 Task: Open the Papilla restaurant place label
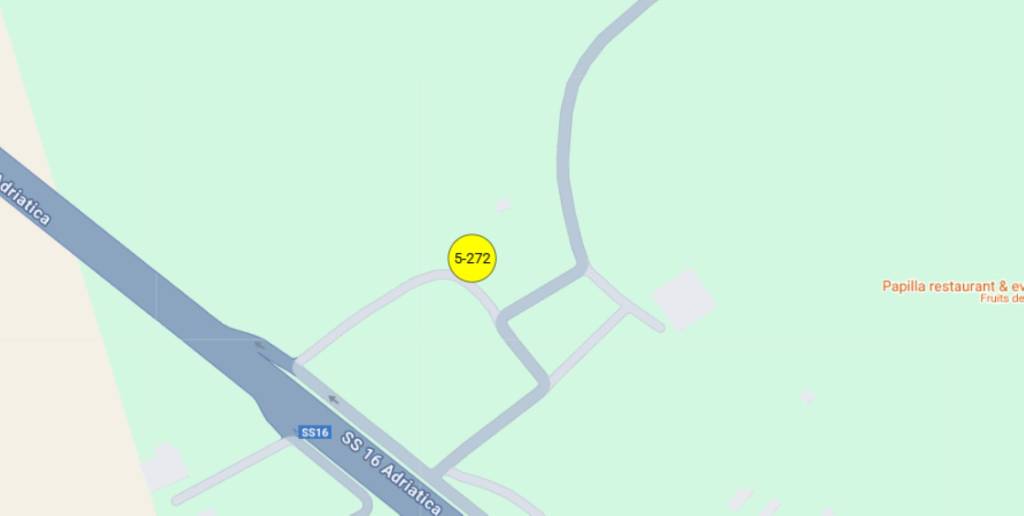coord(951,286)
